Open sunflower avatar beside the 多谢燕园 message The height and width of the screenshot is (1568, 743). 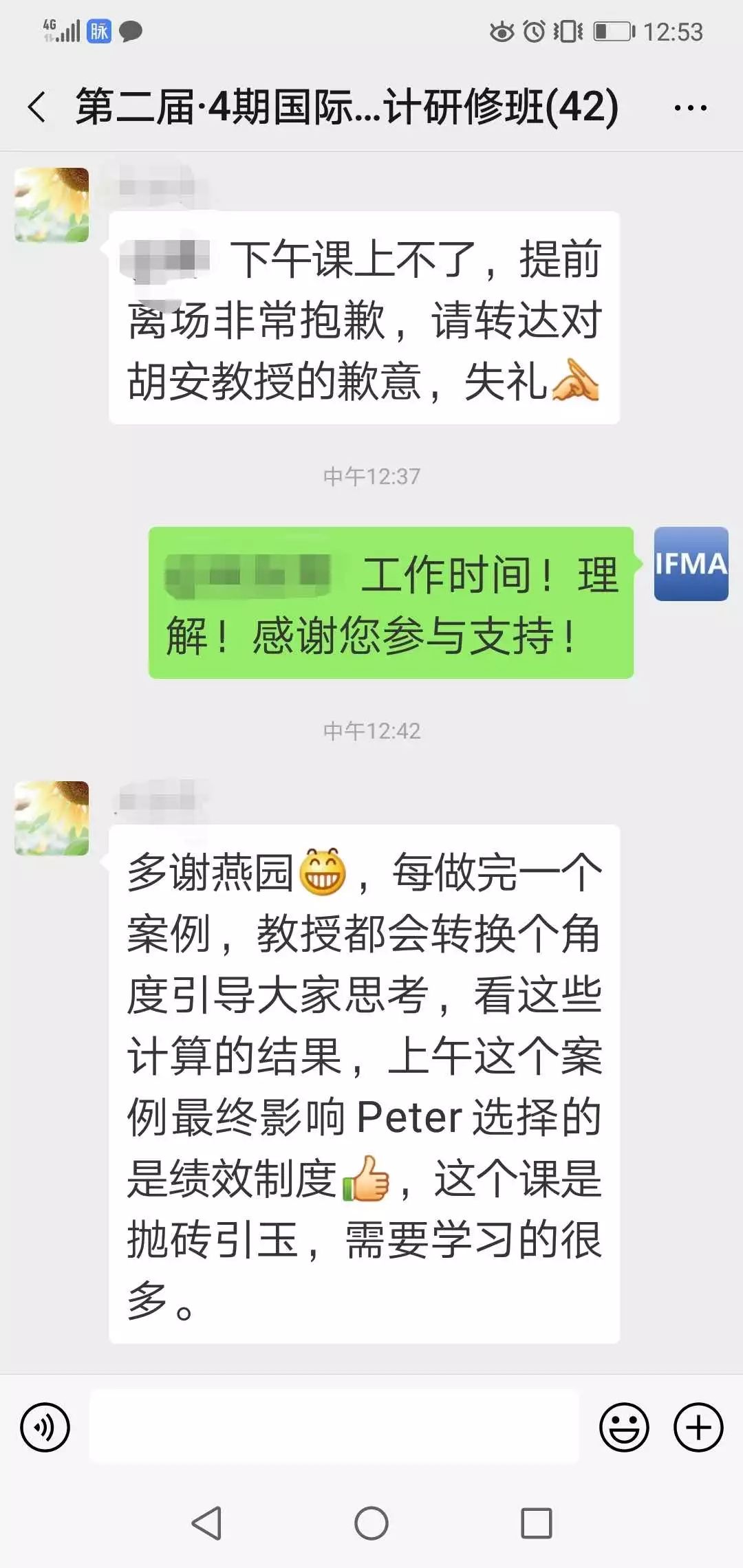click(x=52, y=818)
